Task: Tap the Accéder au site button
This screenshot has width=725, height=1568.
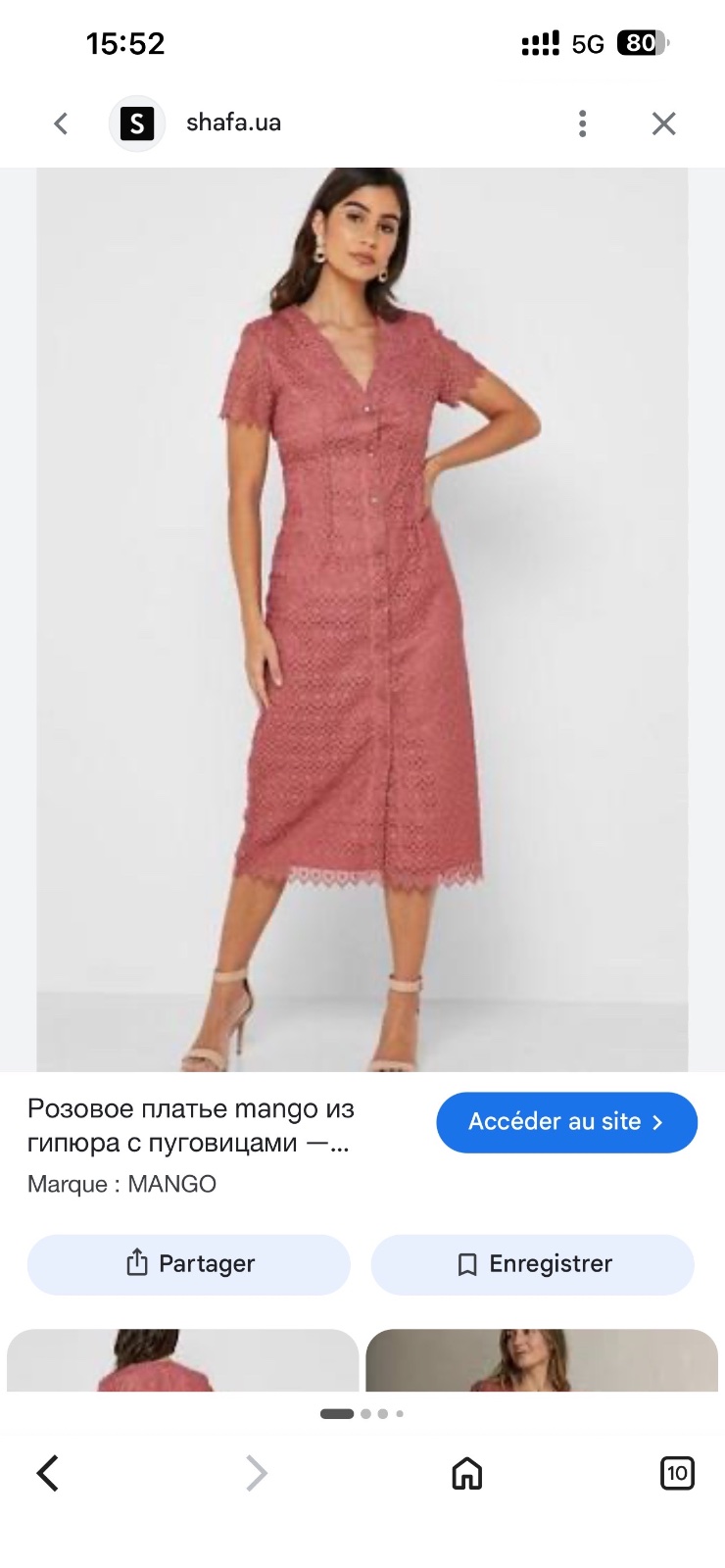Action: tap(566, 1122)
